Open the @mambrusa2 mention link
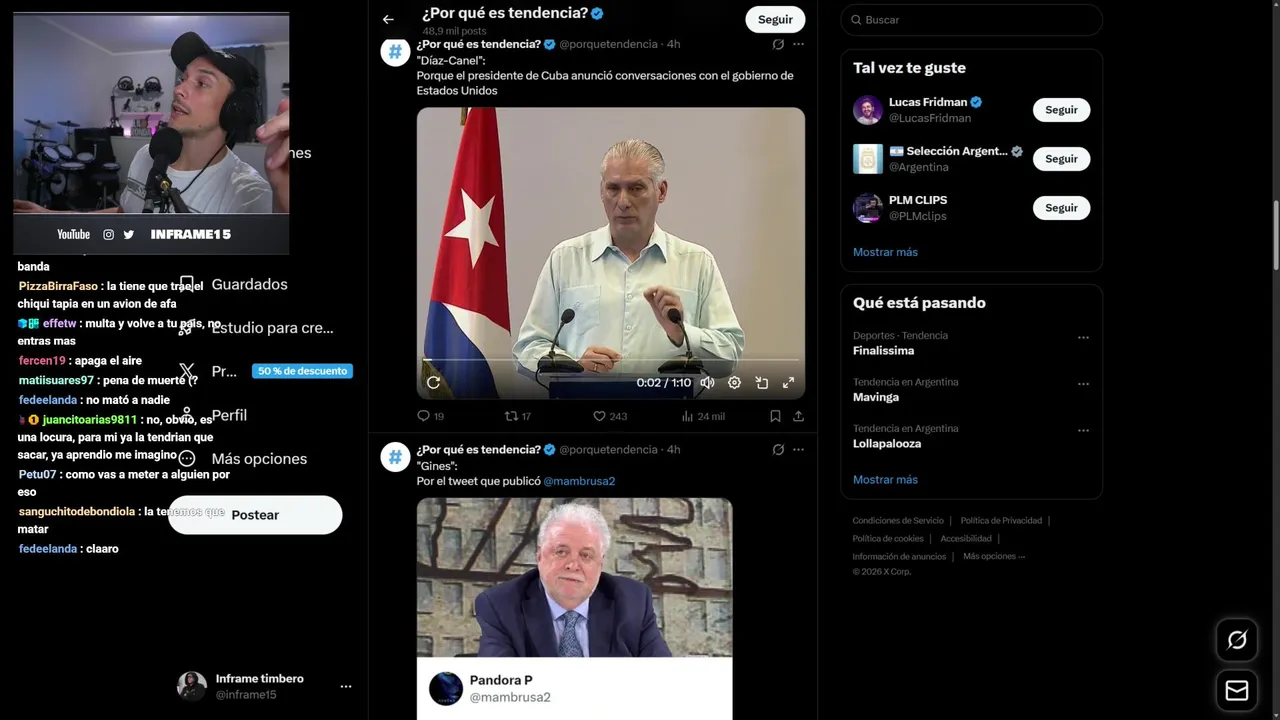This screenshot has height=720, width=1280. [579, 481]
